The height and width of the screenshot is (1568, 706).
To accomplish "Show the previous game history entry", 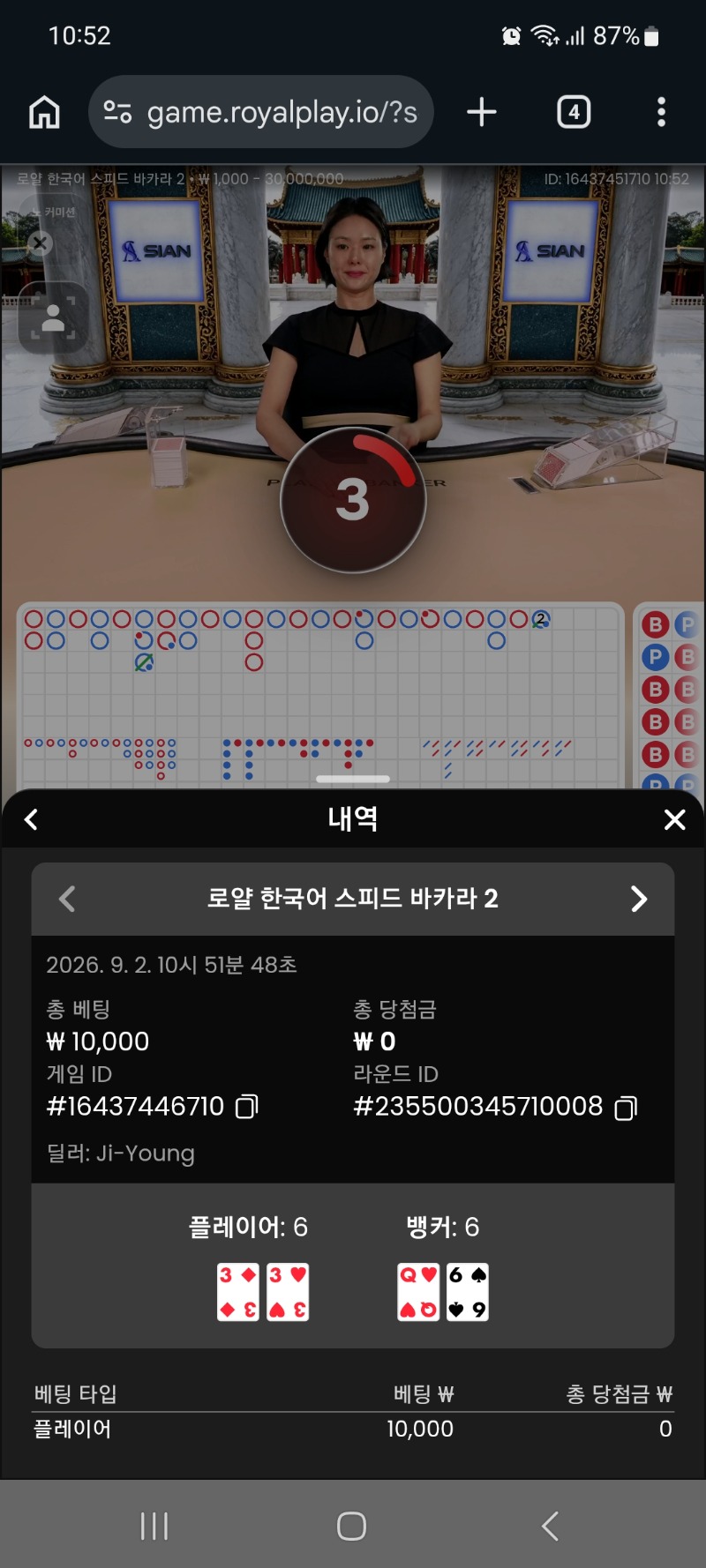I will [x=67, y=899].
